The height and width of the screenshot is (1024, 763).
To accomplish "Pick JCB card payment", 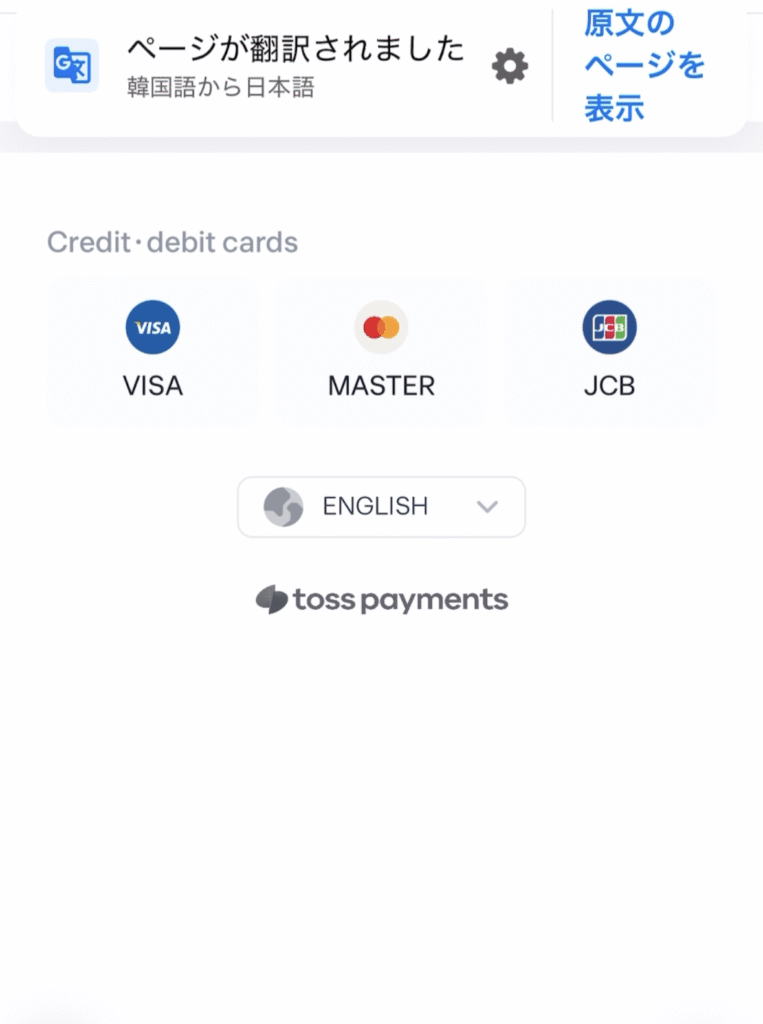I will point(609,351).
